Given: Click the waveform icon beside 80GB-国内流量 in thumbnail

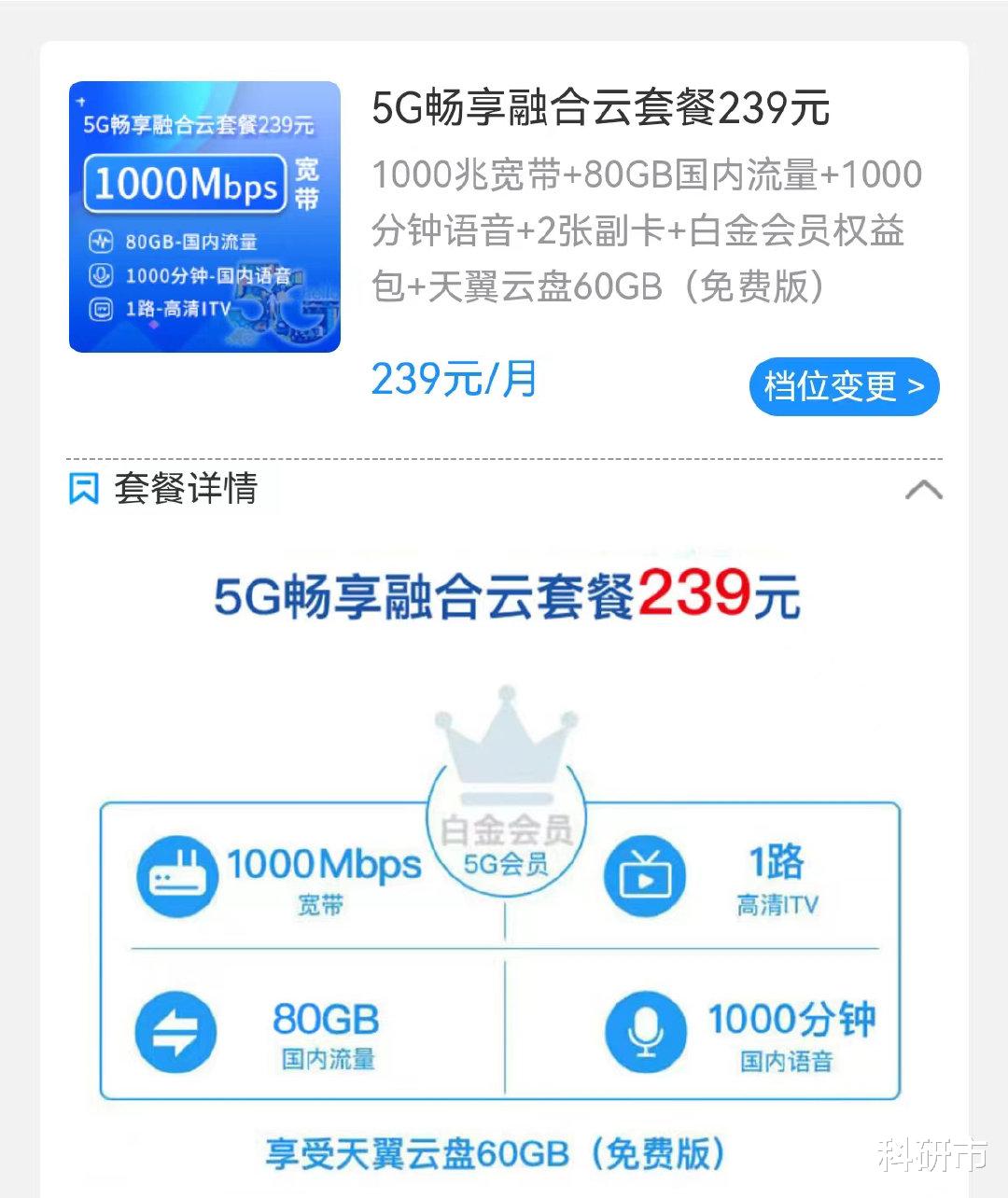Looking at the screenshot, I should point(103,240).
